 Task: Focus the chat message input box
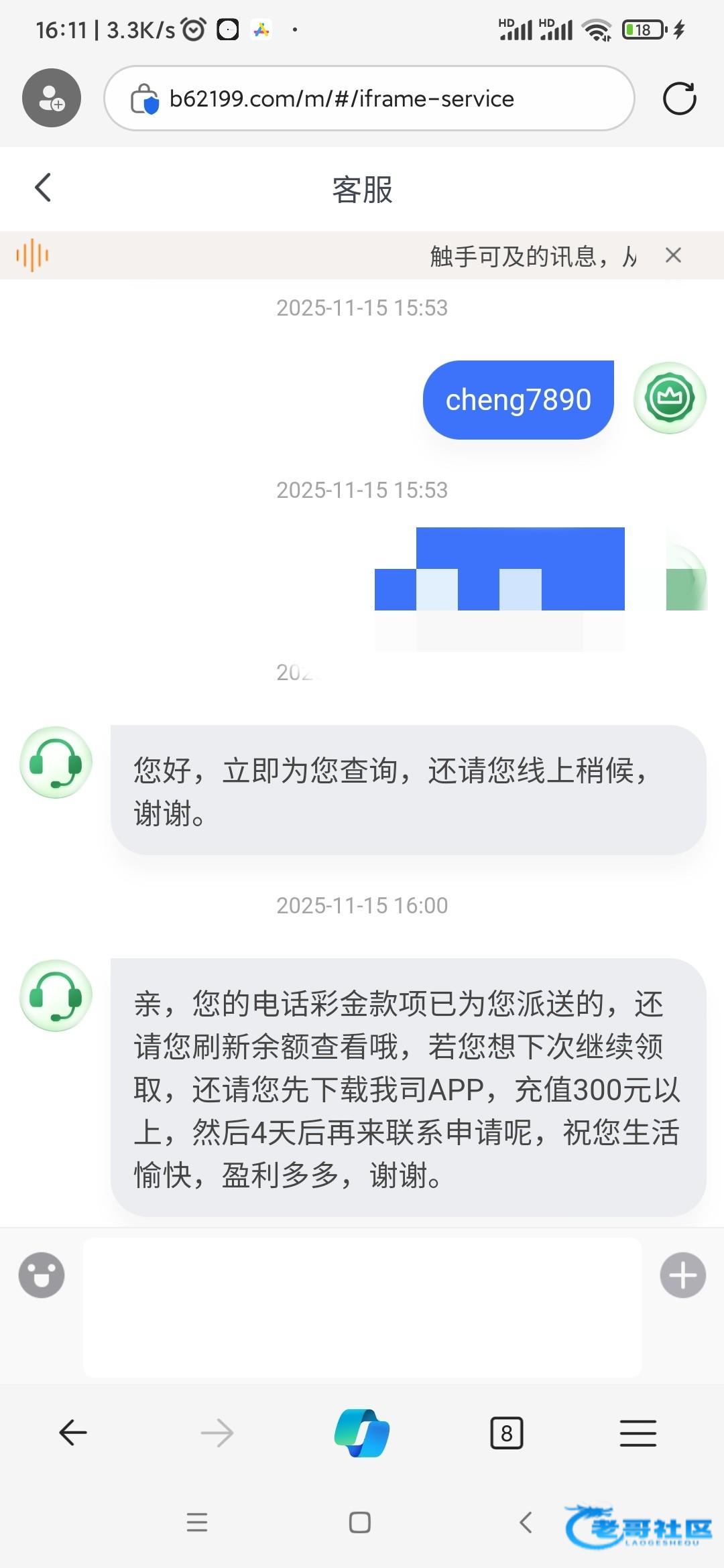click(362, 1307)
